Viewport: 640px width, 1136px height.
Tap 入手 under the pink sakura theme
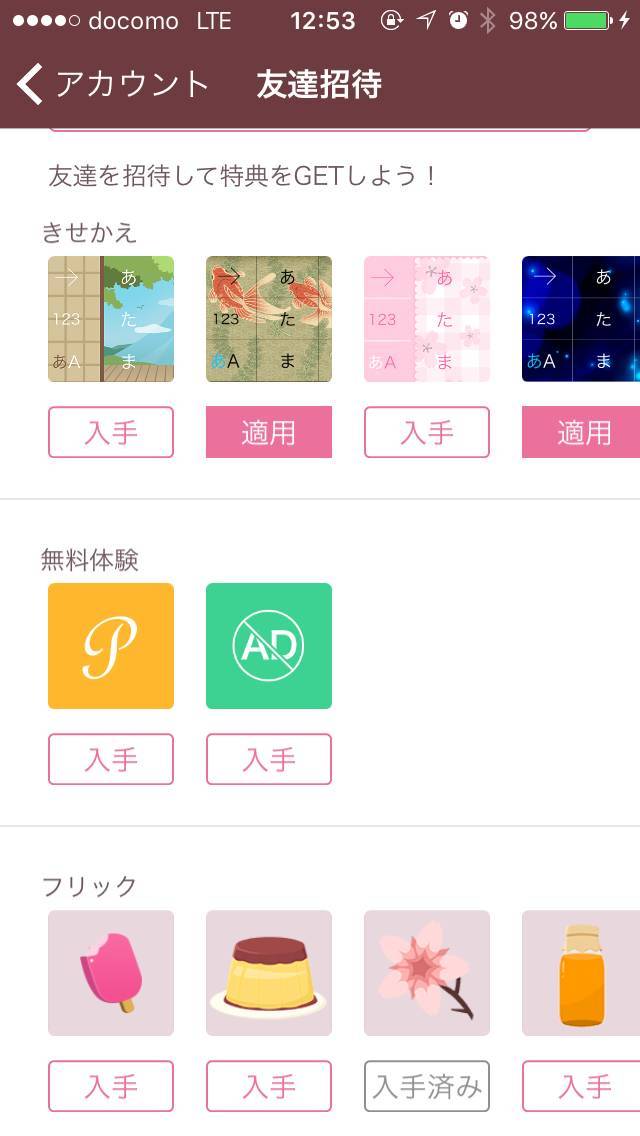[x=426, y=432]
